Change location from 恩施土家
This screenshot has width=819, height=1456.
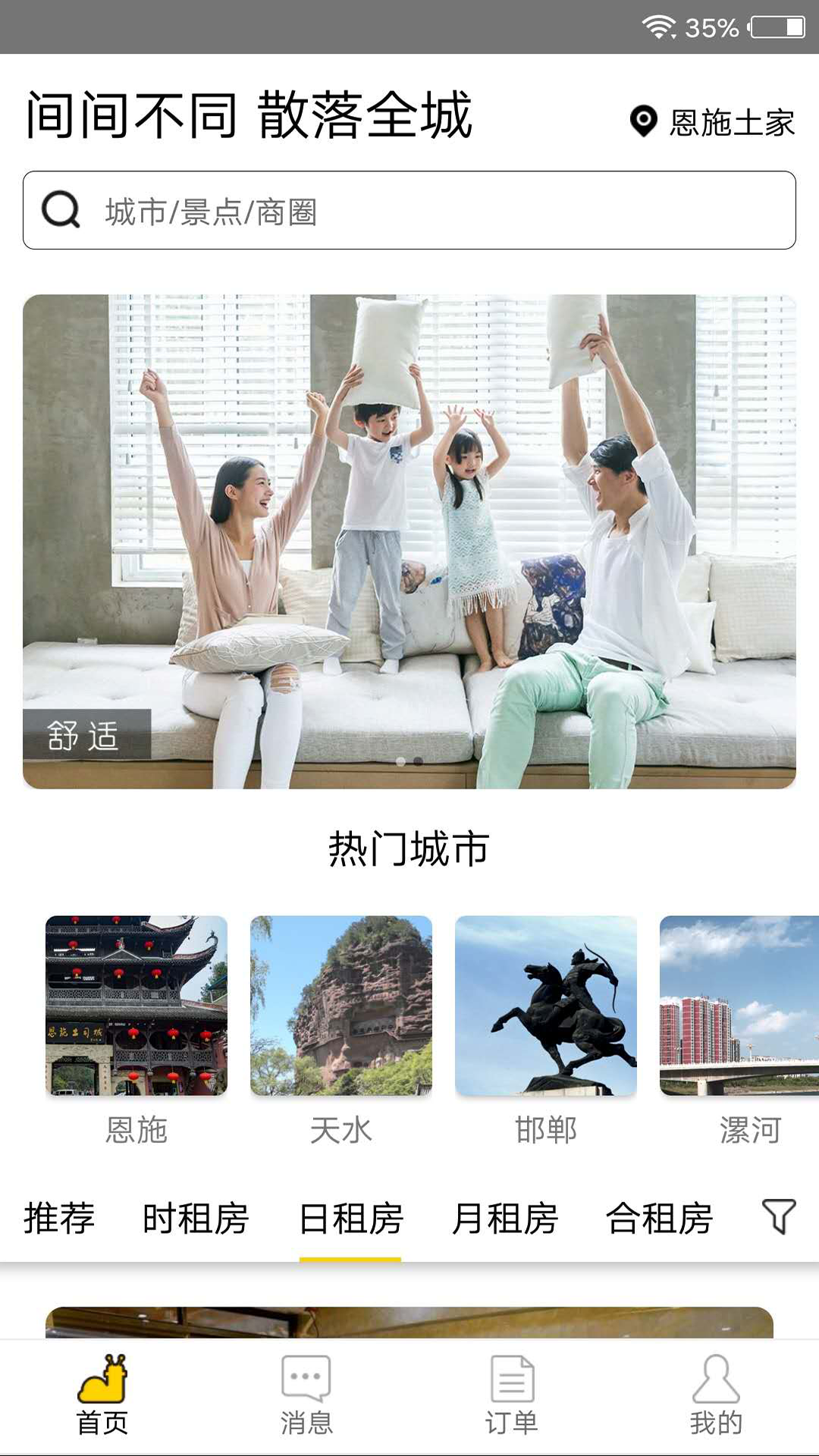(713, 122)
